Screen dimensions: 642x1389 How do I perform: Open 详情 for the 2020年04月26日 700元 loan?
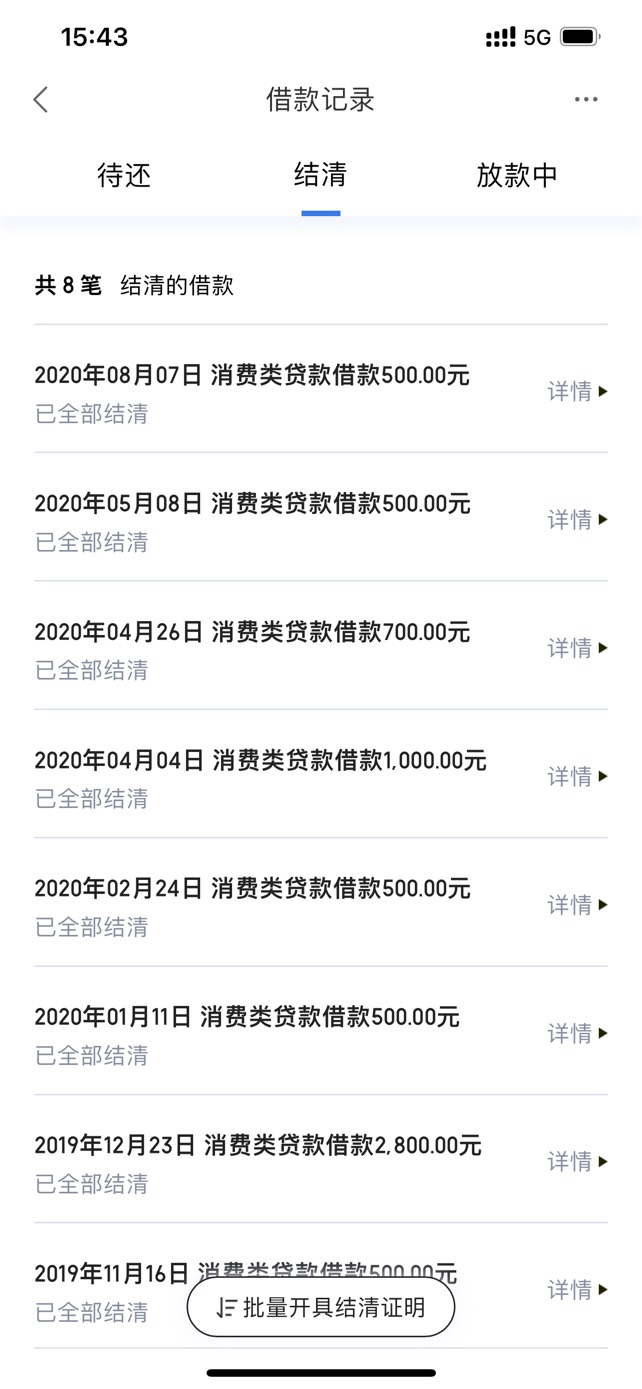(577, 648)
